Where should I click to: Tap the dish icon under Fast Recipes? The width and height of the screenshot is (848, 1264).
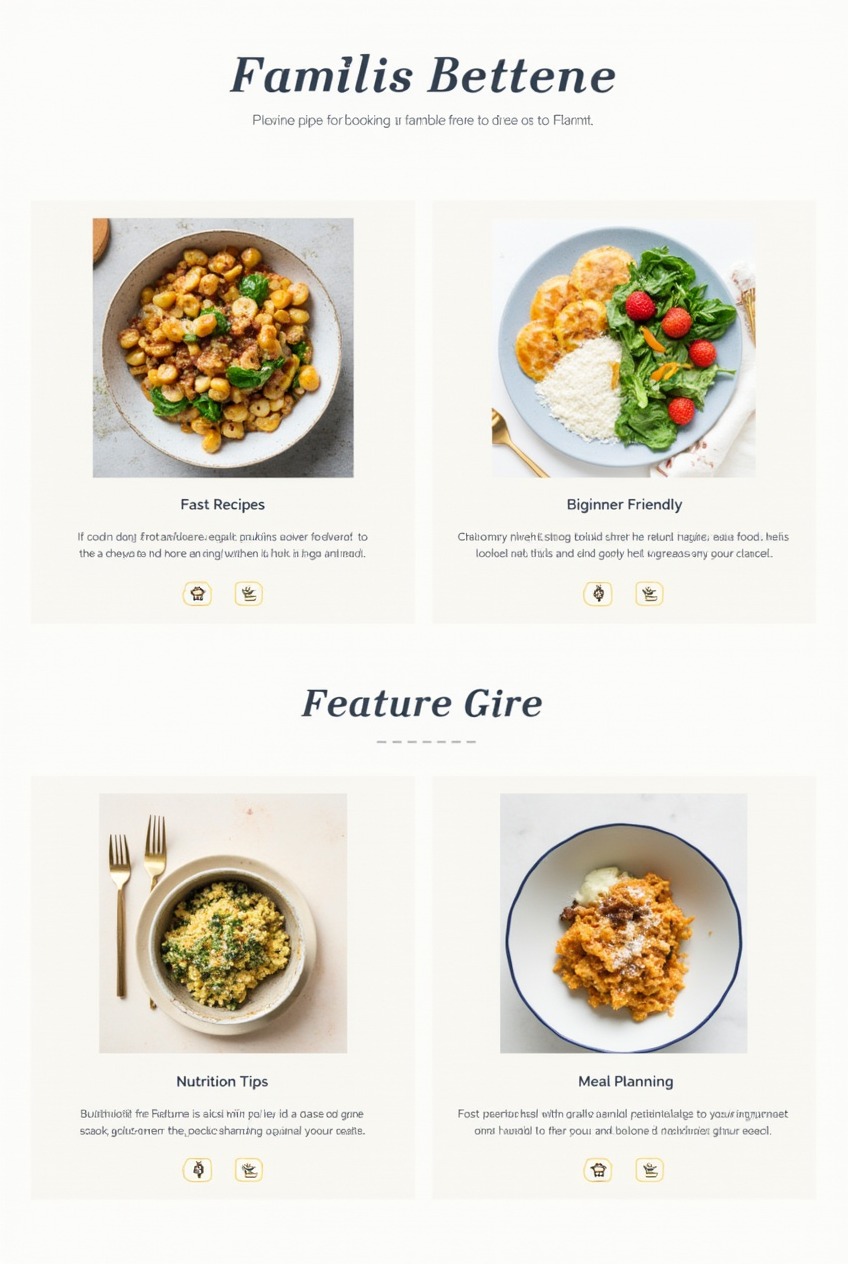(249, 594)
